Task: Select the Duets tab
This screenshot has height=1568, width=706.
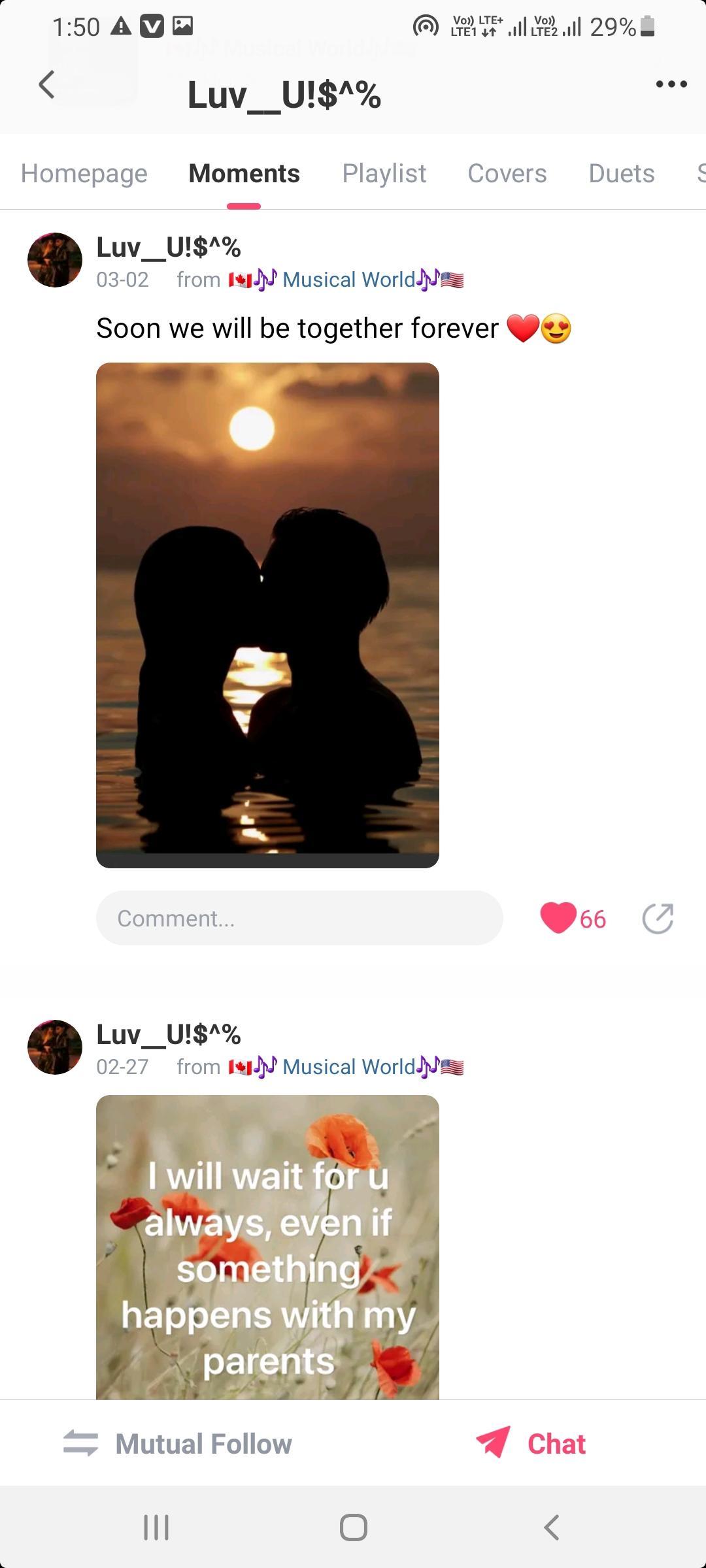Action: pos(621,174)
